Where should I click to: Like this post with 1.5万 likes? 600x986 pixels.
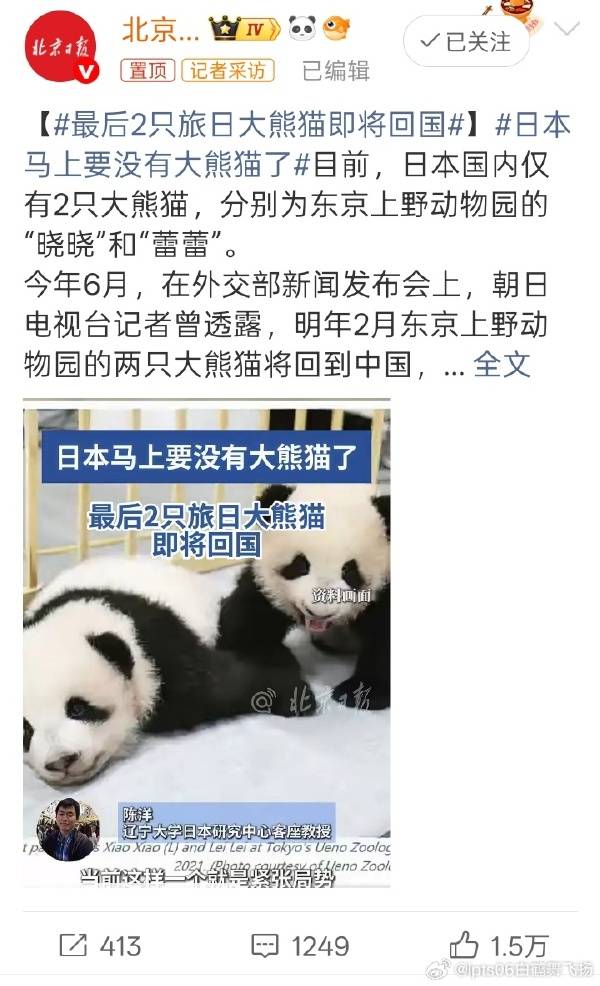[498, 945]
